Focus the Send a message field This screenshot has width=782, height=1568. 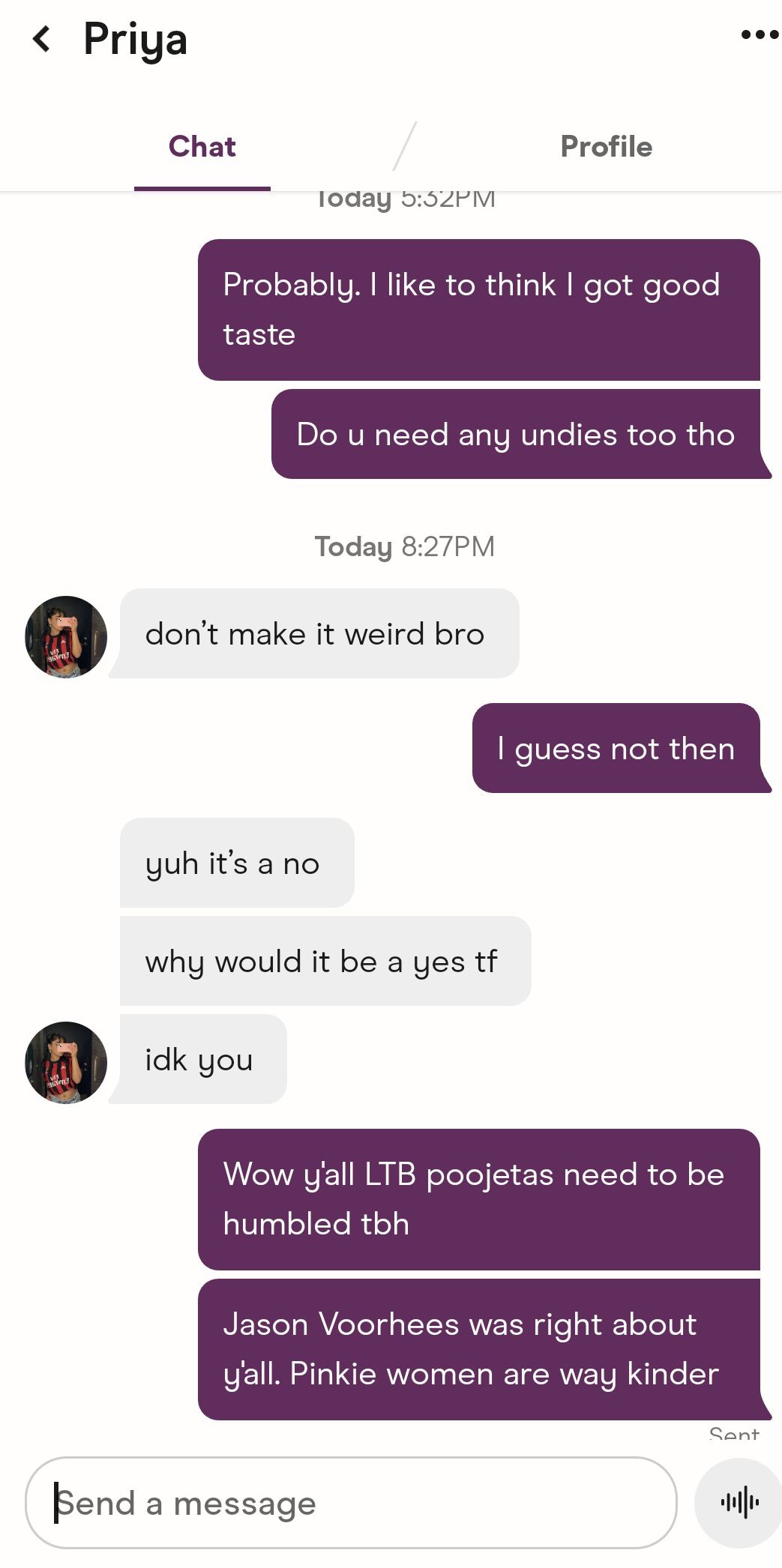click(x=351, y=1503)
